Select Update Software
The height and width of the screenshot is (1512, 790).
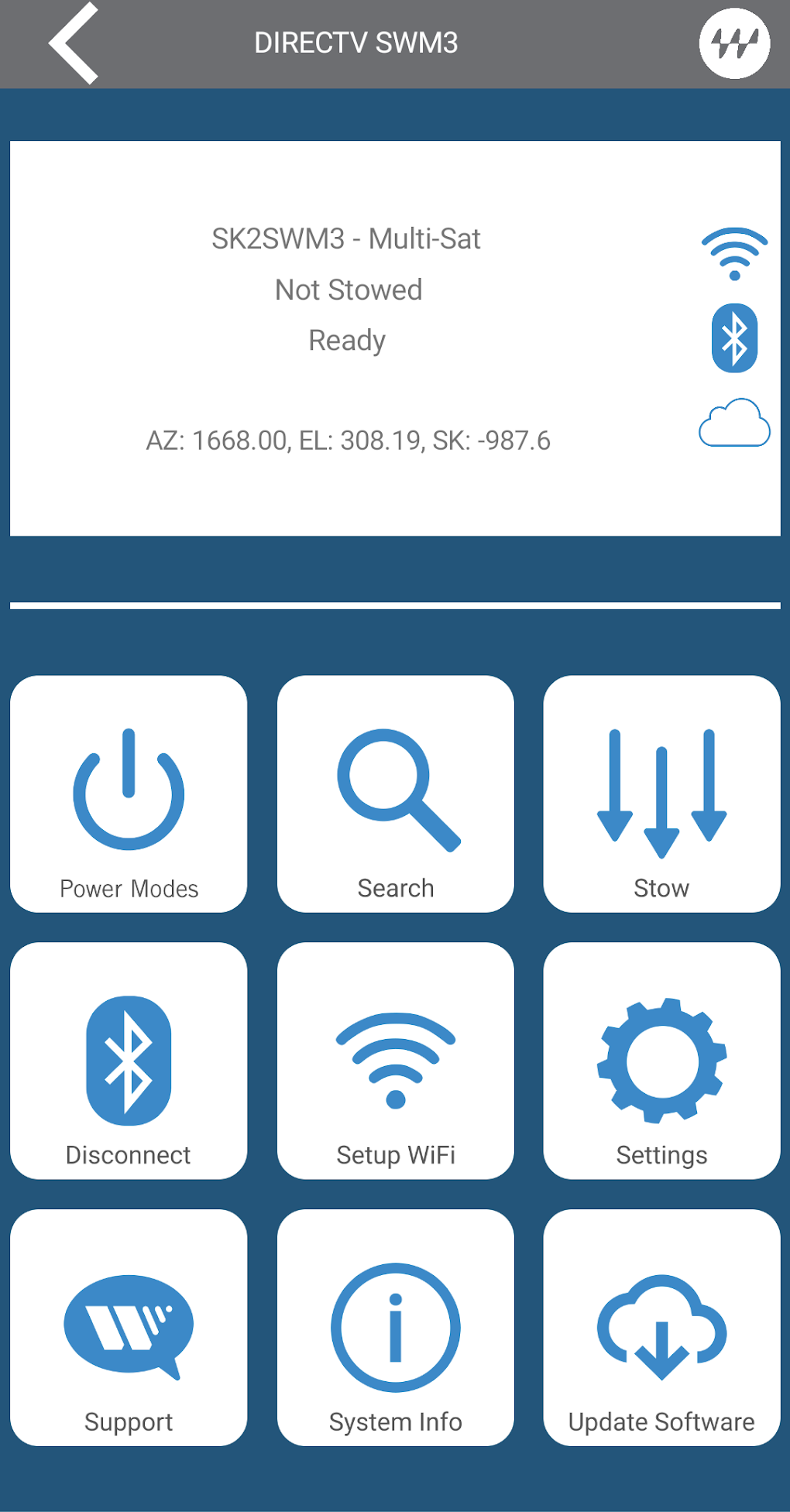[661, 1327]
